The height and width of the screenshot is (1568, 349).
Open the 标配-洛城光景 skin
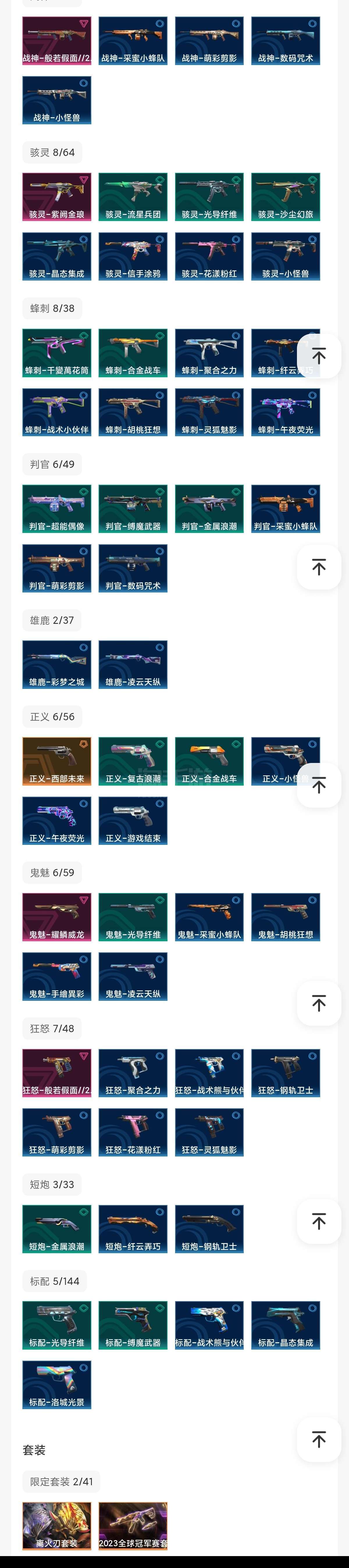pyautogui.click(x=57, y=1384)
